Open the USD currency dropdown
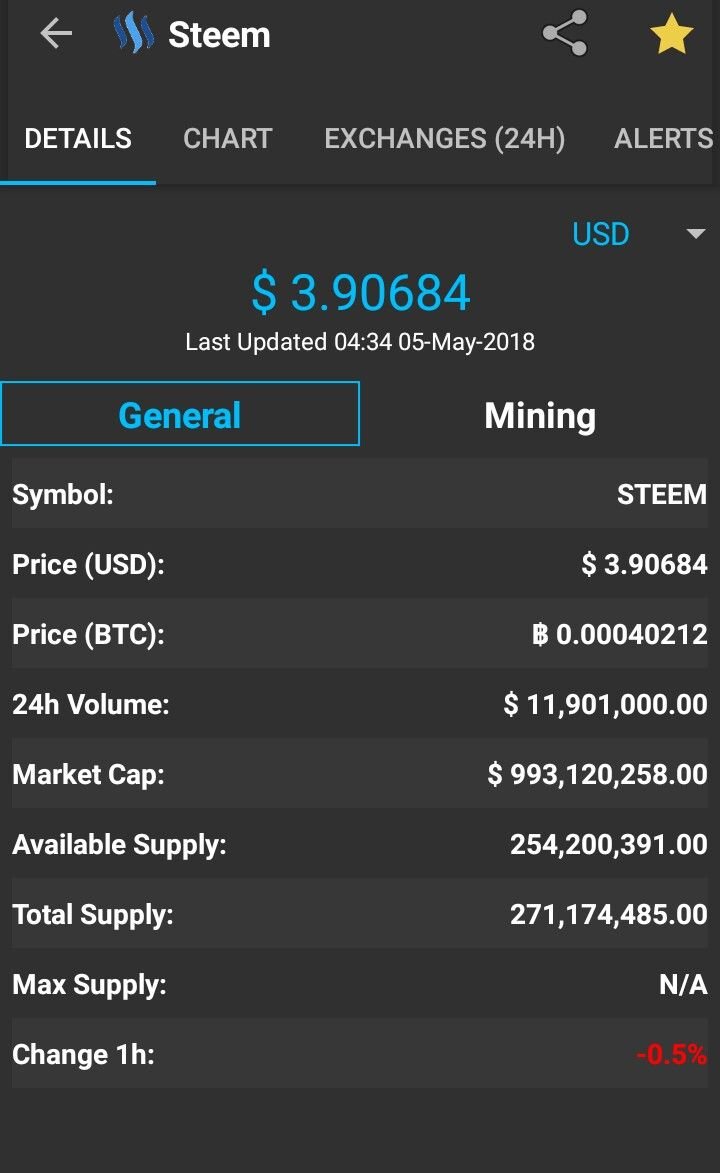Screen dimensions: 720x1173 coord(638,234)
